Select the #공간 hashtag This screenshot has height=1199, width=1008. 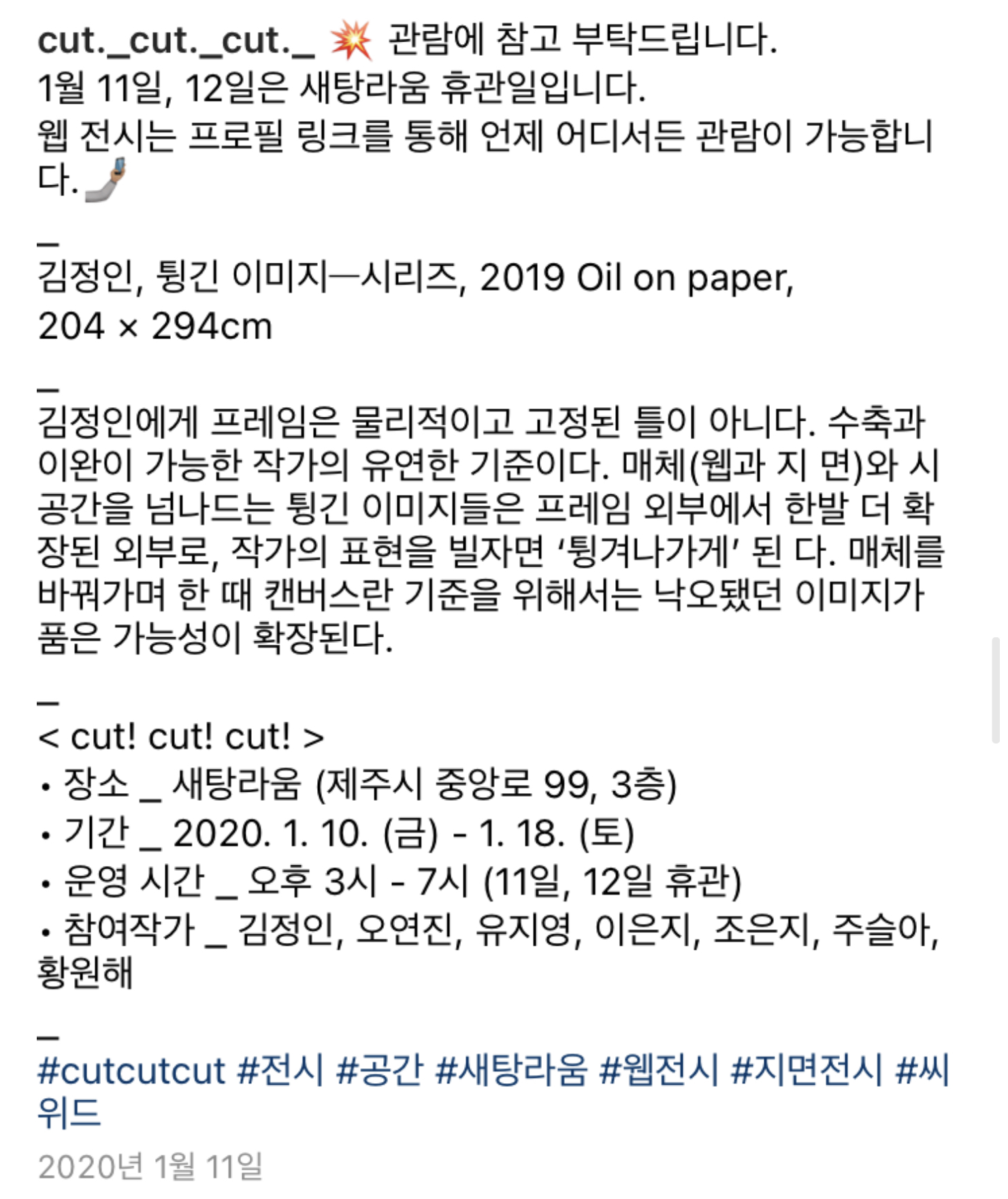[x=380, y=1070]
